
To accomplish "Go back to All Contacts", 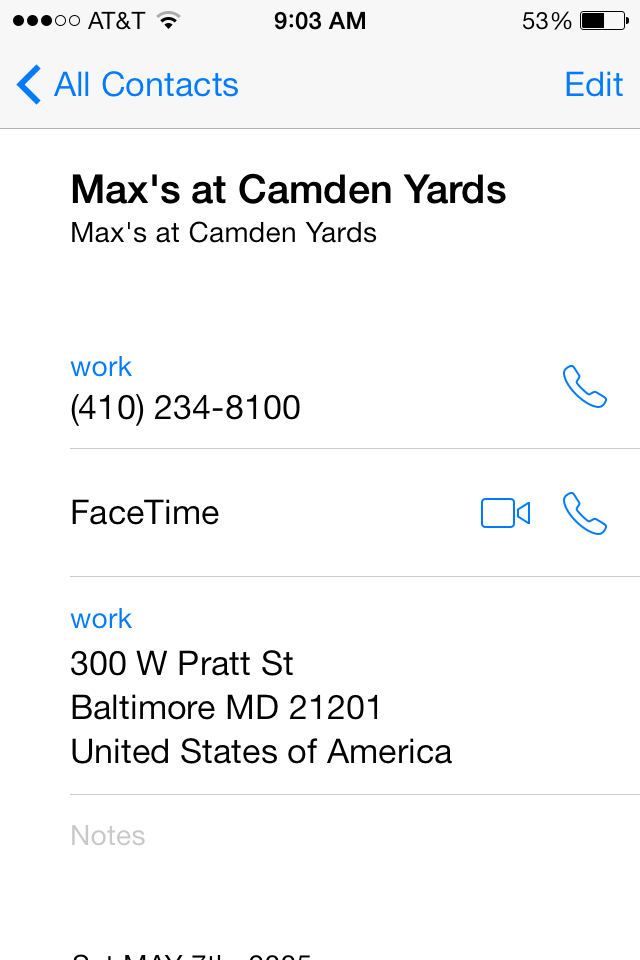I will coord(128,85).
